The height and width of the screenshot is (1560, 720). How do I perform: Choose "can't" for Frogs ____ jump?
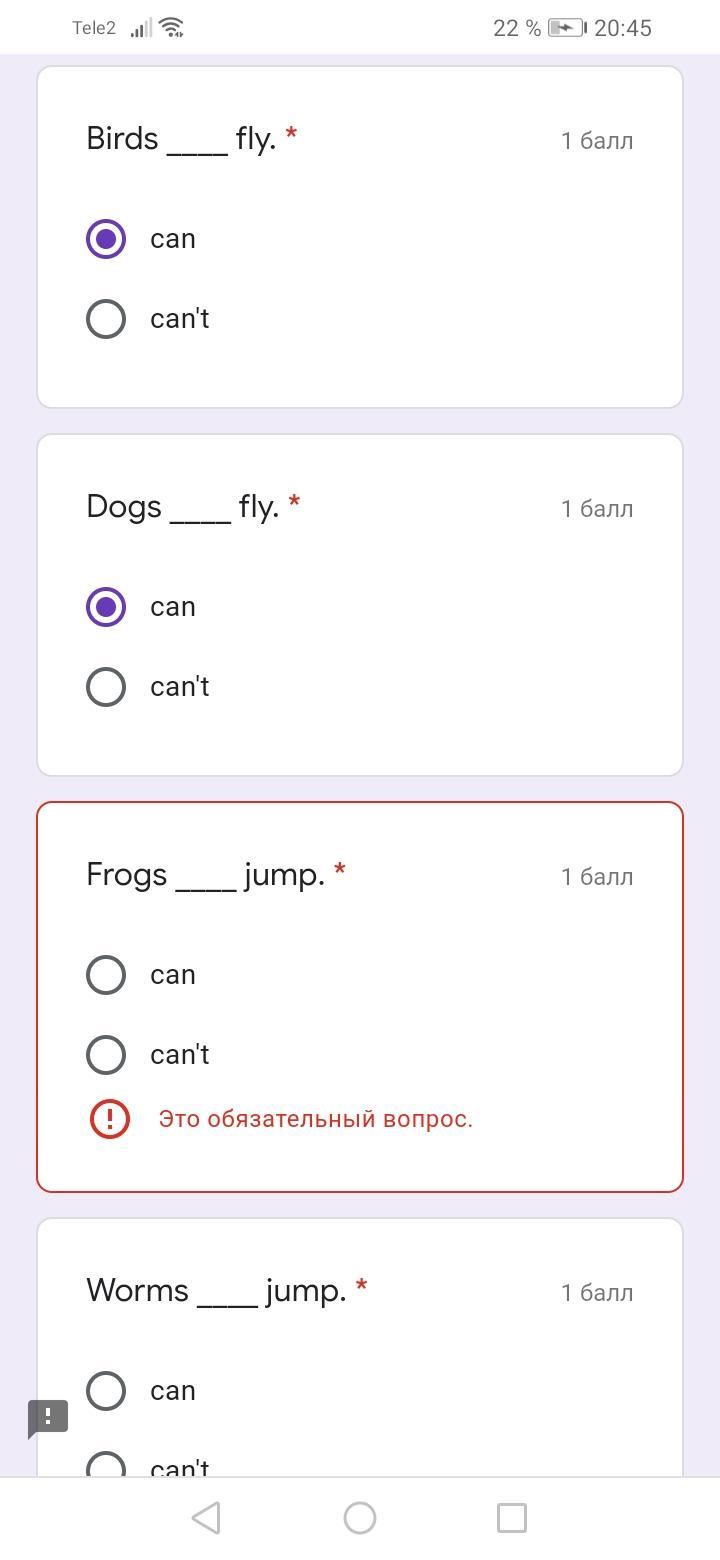(x=106, y=1055)
